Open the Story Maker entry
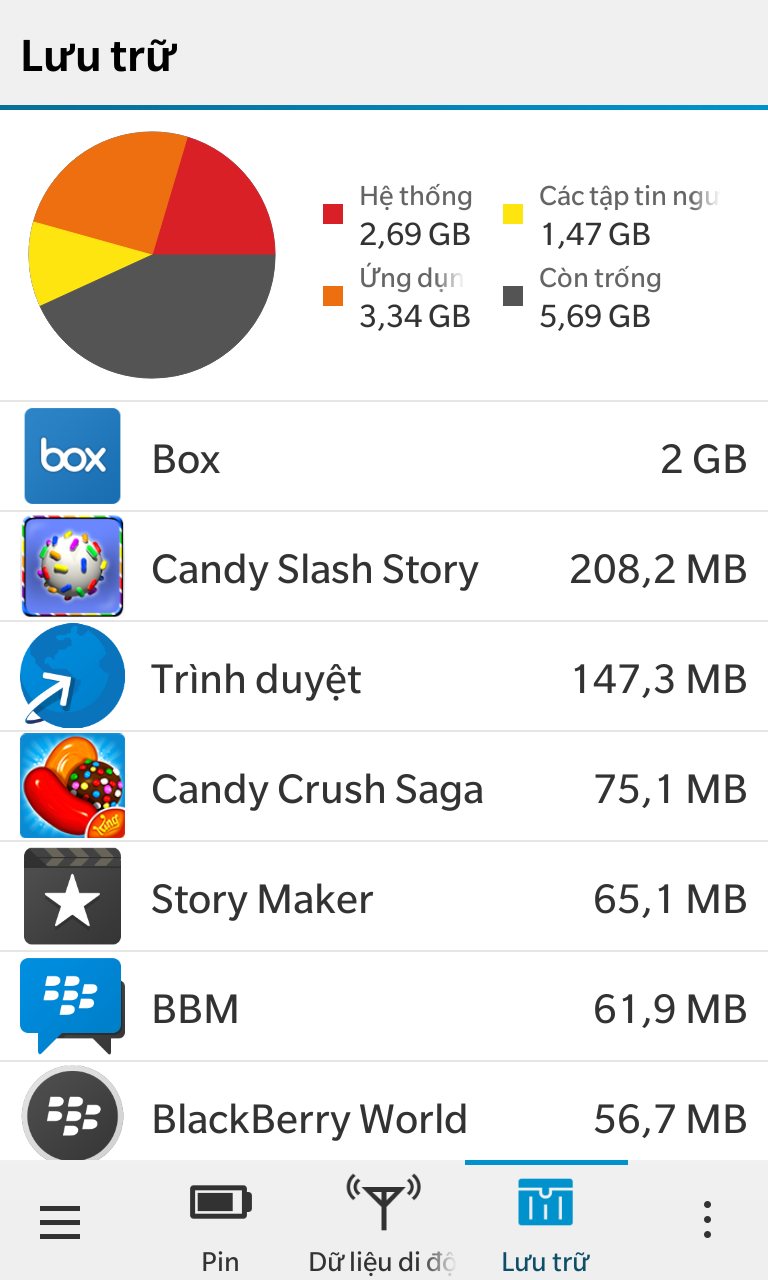 (384, 897)
